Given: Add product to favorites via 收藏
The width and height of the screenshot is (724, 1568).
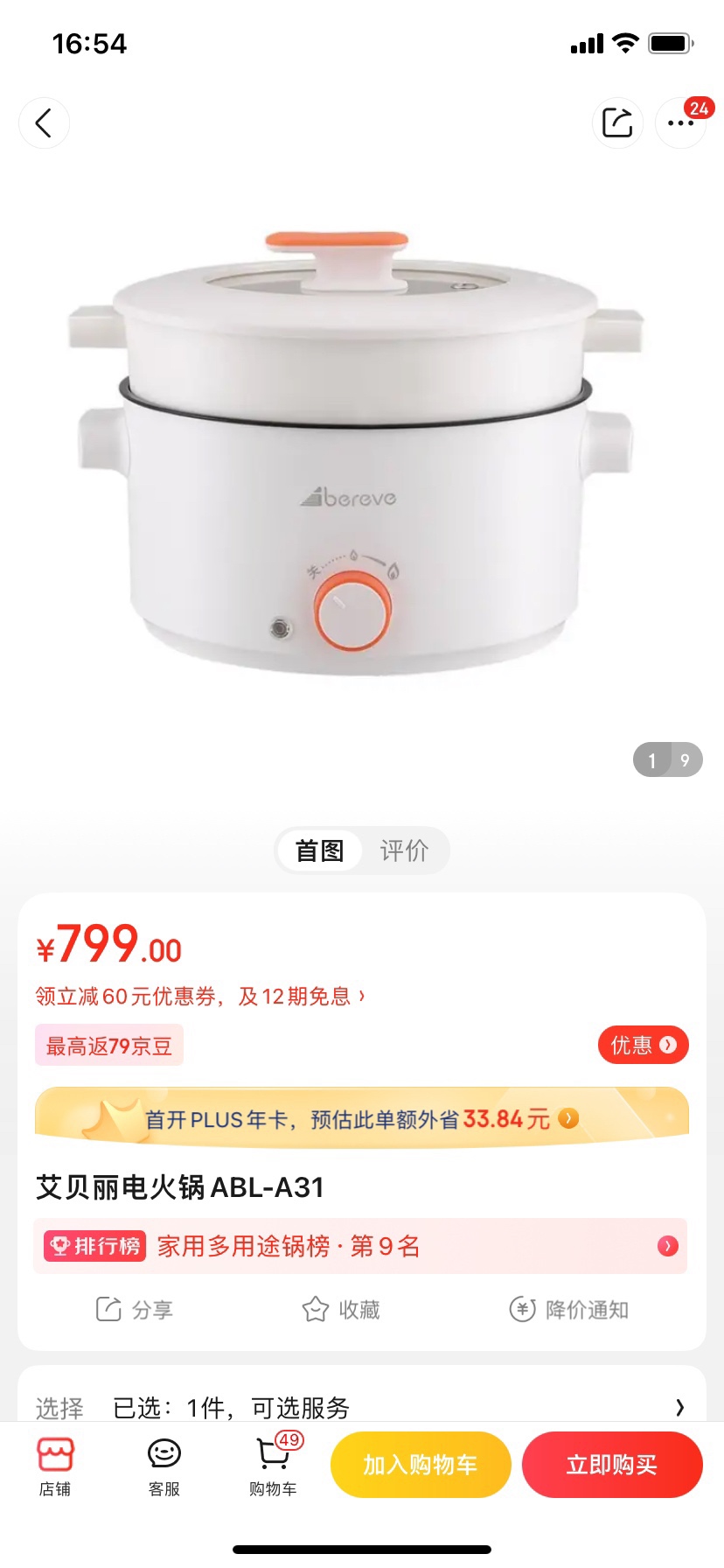Looking at the screenshot, I should (x=341, y=1310).
